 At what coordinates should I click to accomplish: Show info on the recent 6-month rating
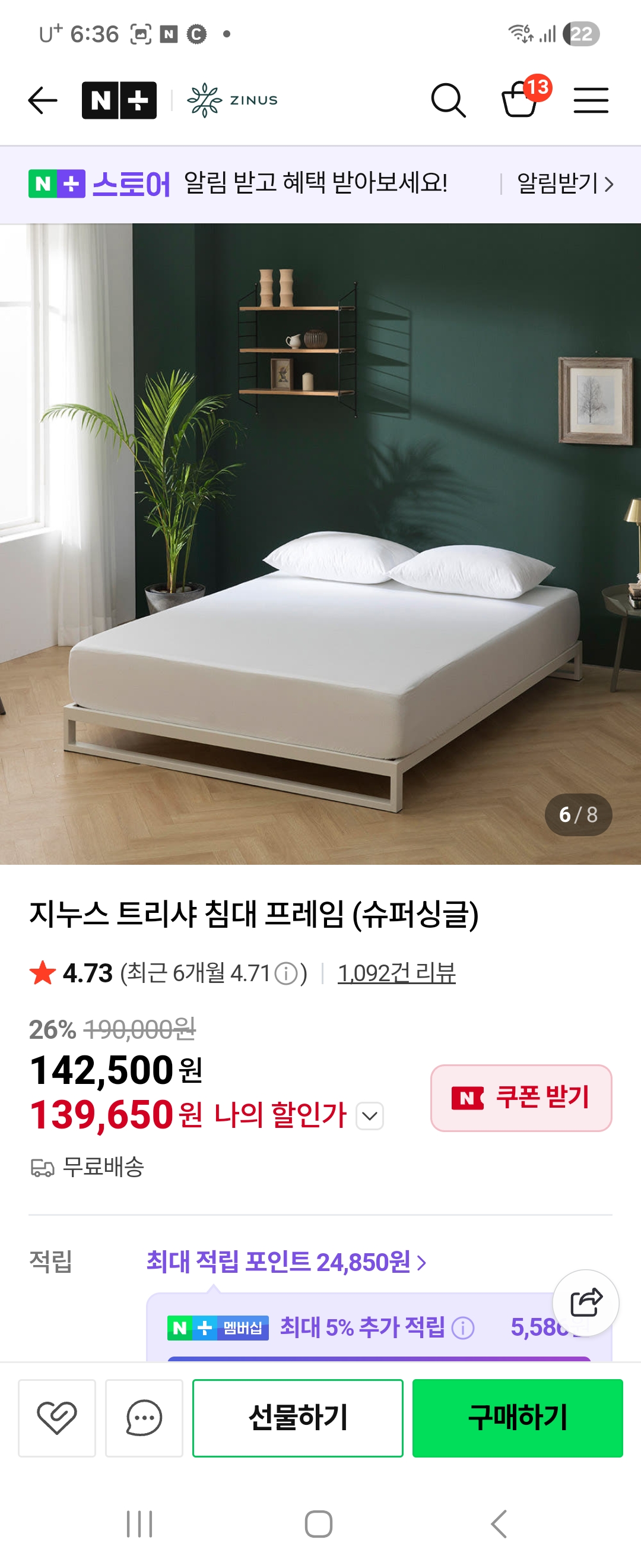click(287, 973)
